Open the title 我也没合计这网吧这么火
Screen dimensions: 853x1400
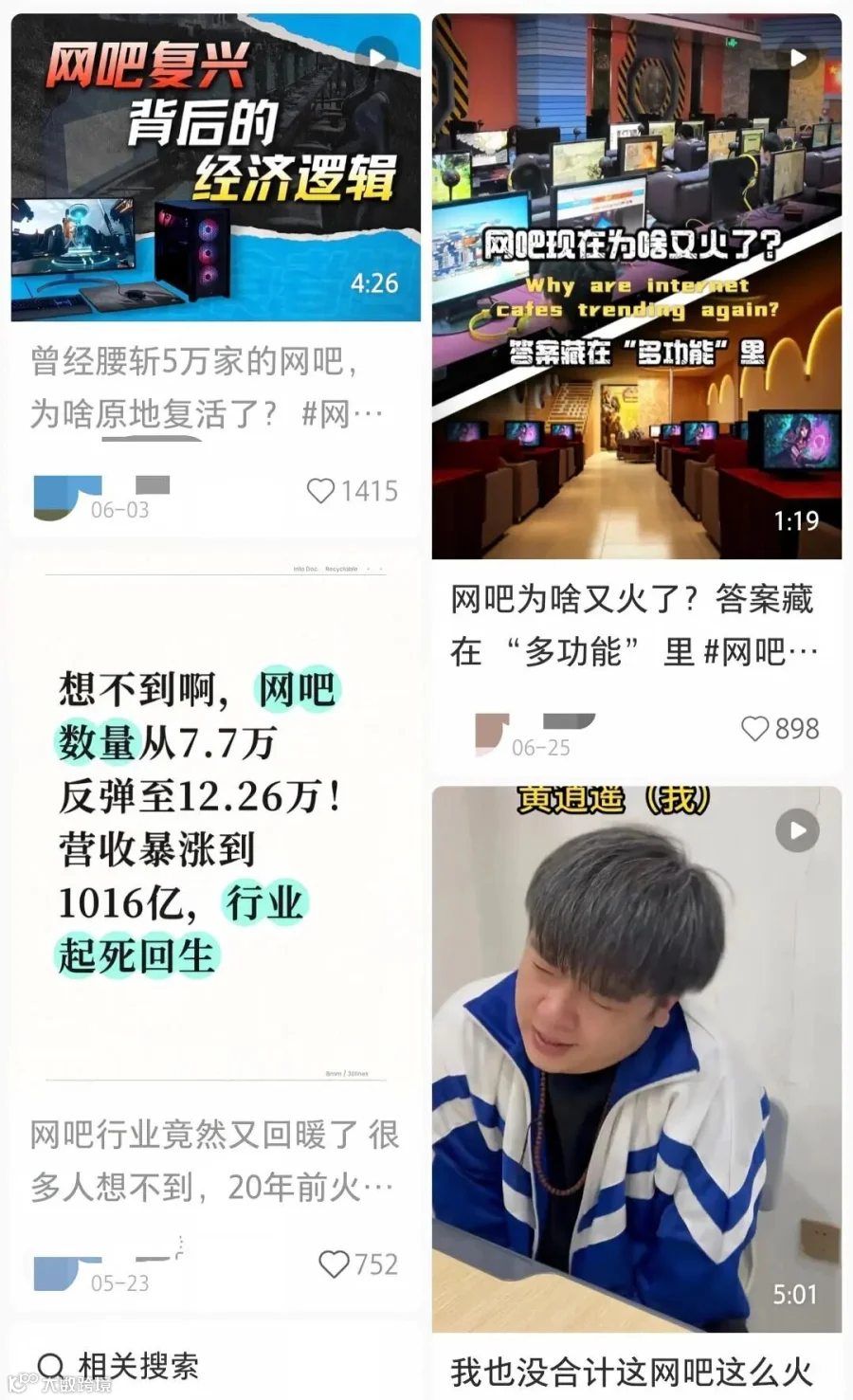pos(631,1372)
